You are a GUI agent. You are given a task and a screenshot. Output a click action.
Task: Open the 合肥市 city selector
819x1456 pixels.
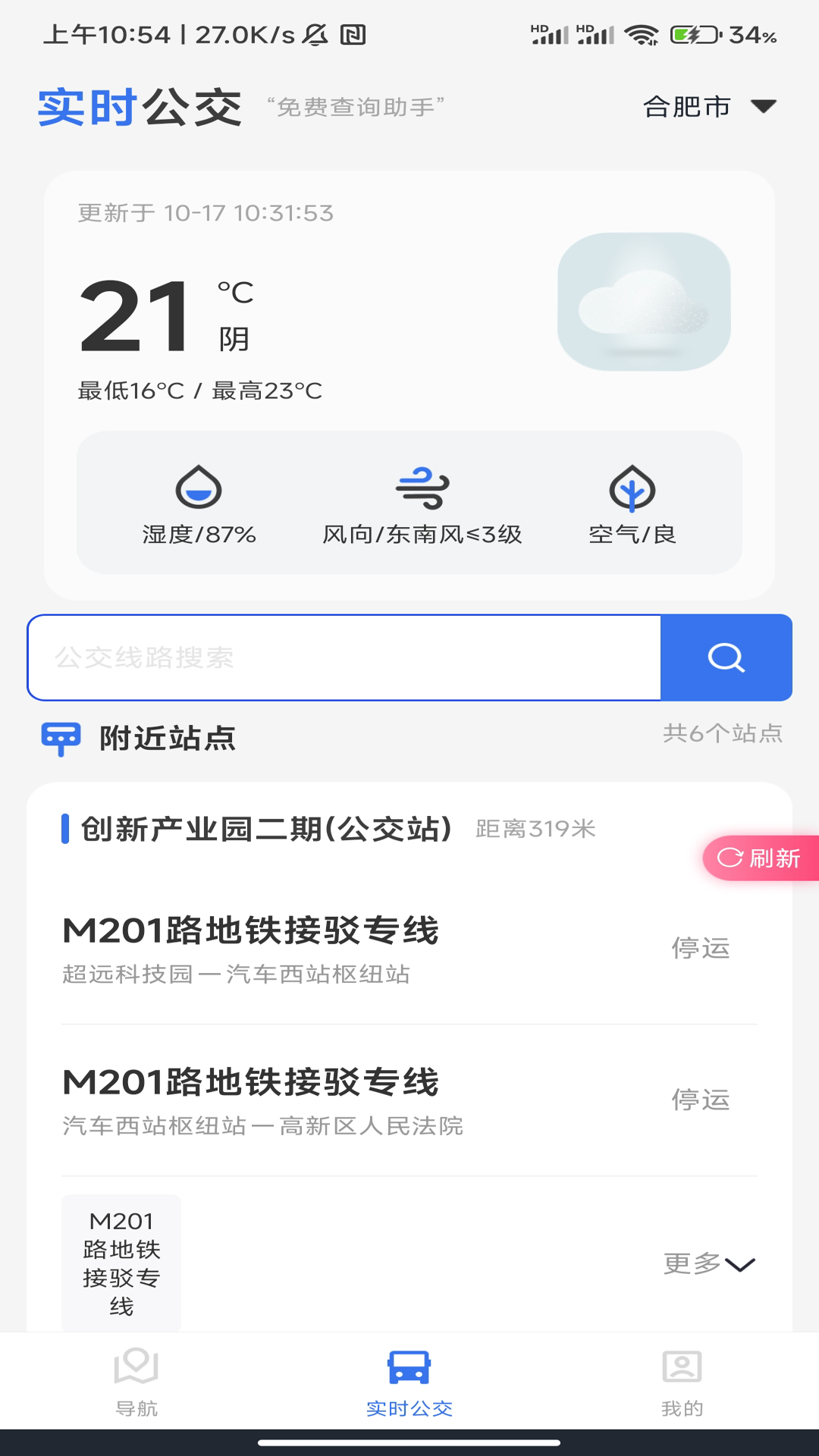click(x=709, y=107)
